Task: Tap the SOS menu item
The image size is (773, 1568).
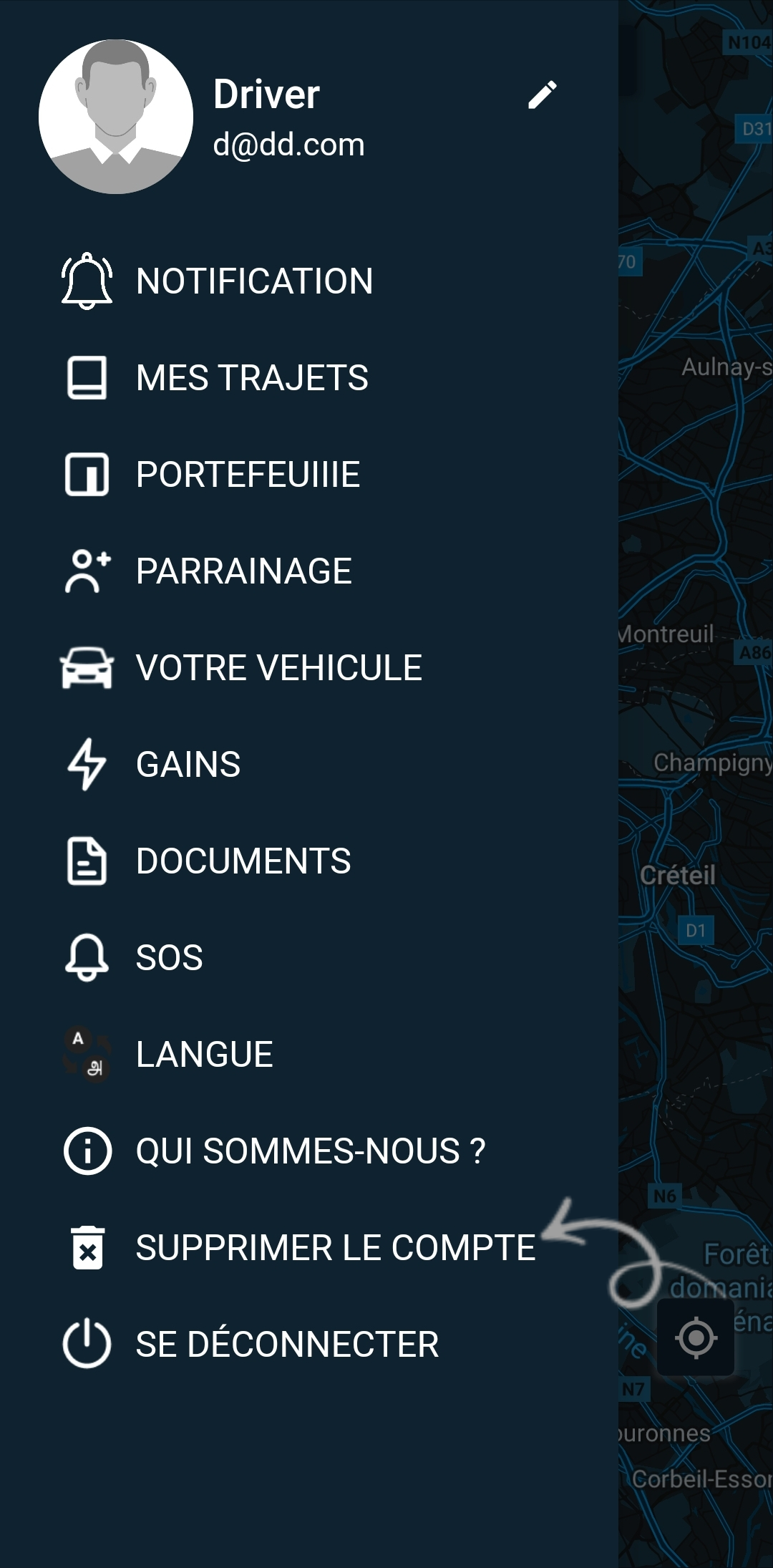Action: [x=170, y=957]
